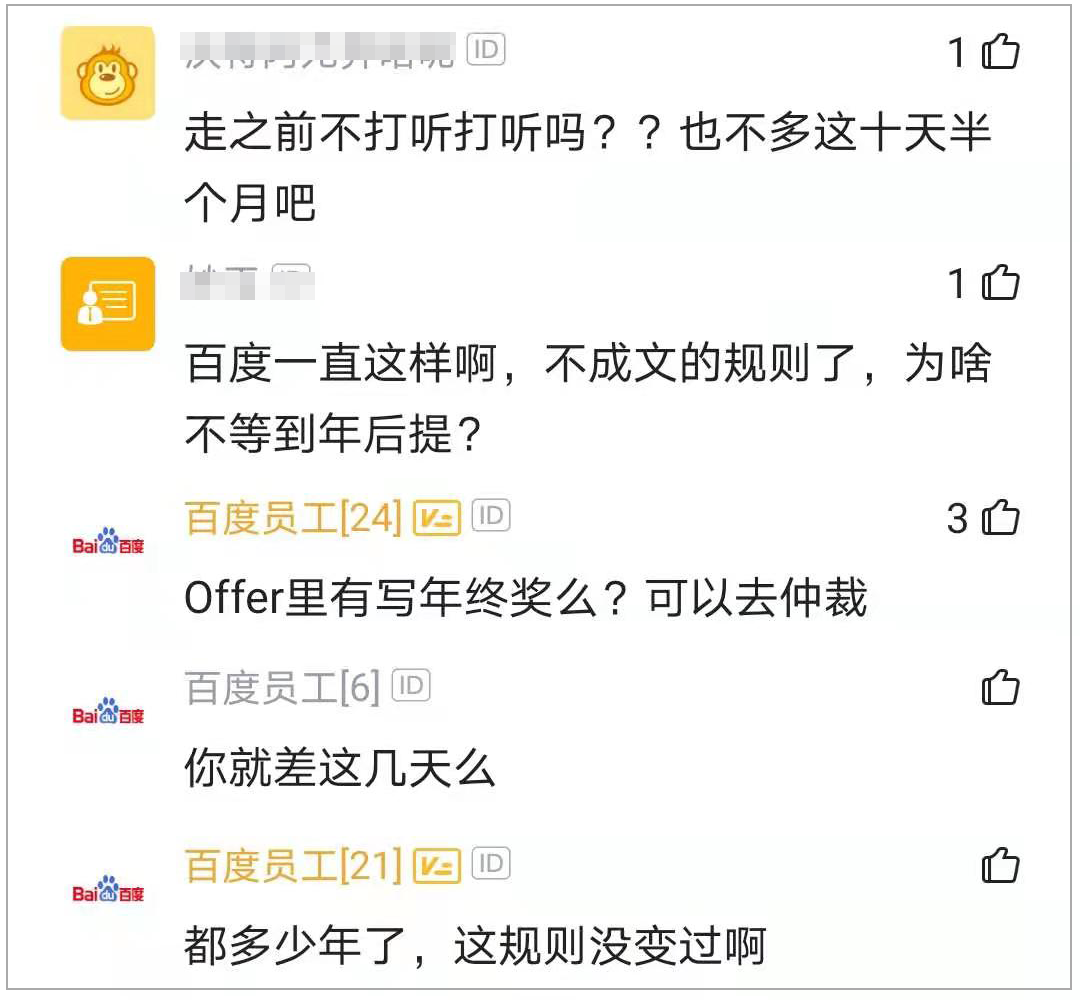Like the comment asking Offer里有写年终奖么
The image size is (1080, 1000).
pos(1000,518)
